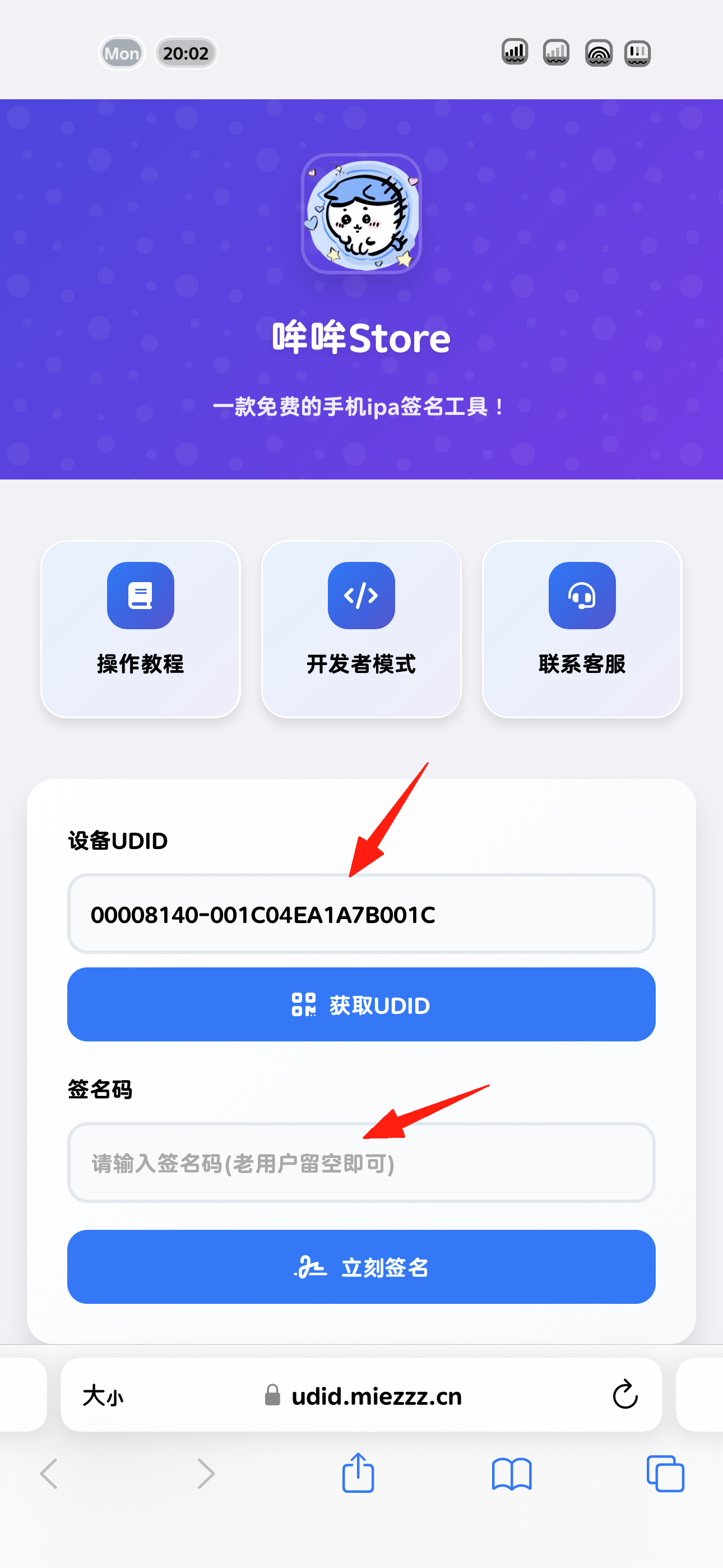This screenshot has height=1568, width=723.
Task: Navigate forward with the right arrow
Action: coord(205,1473)
